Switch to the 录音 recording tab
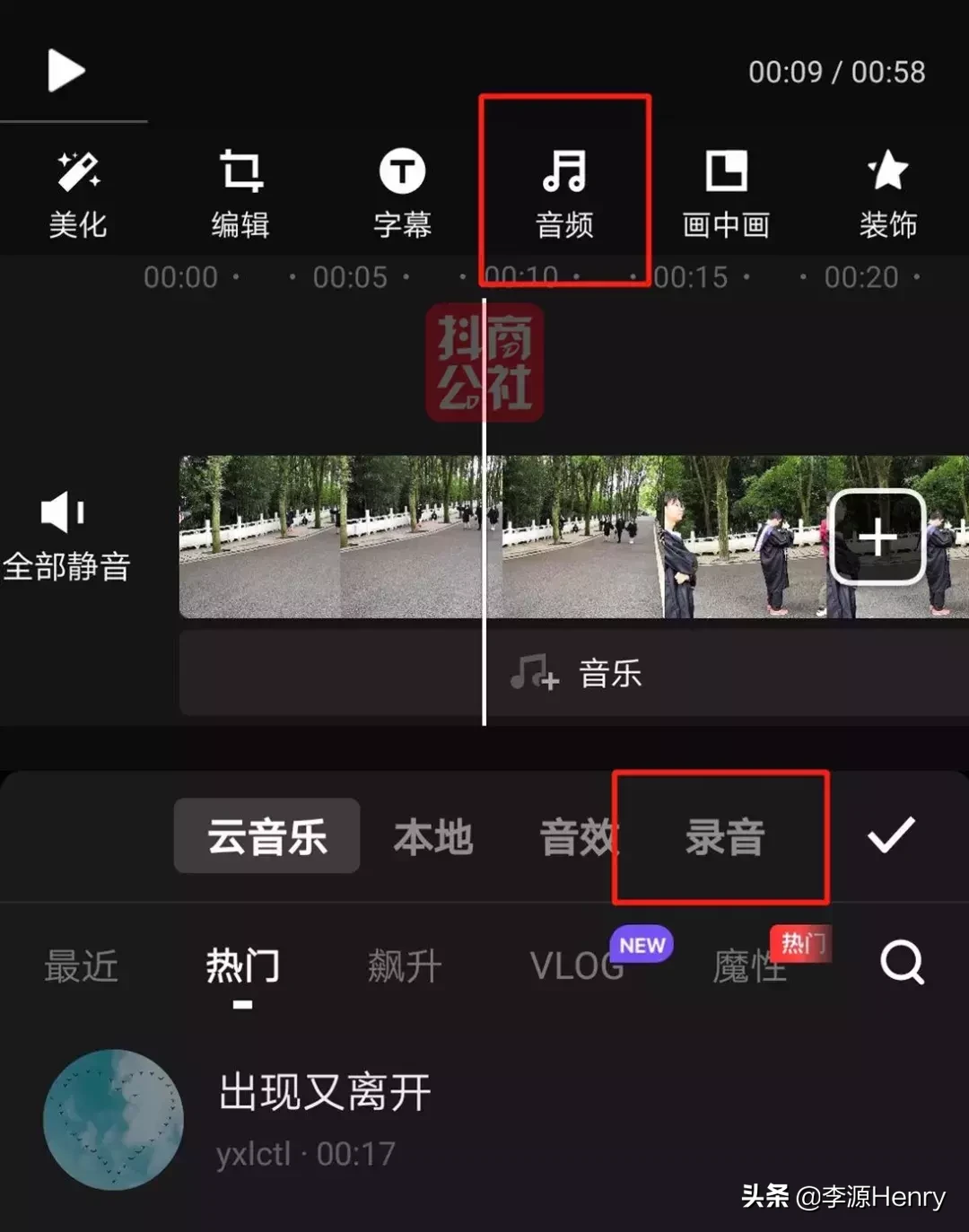969x1232 pixels. point(723,836)
